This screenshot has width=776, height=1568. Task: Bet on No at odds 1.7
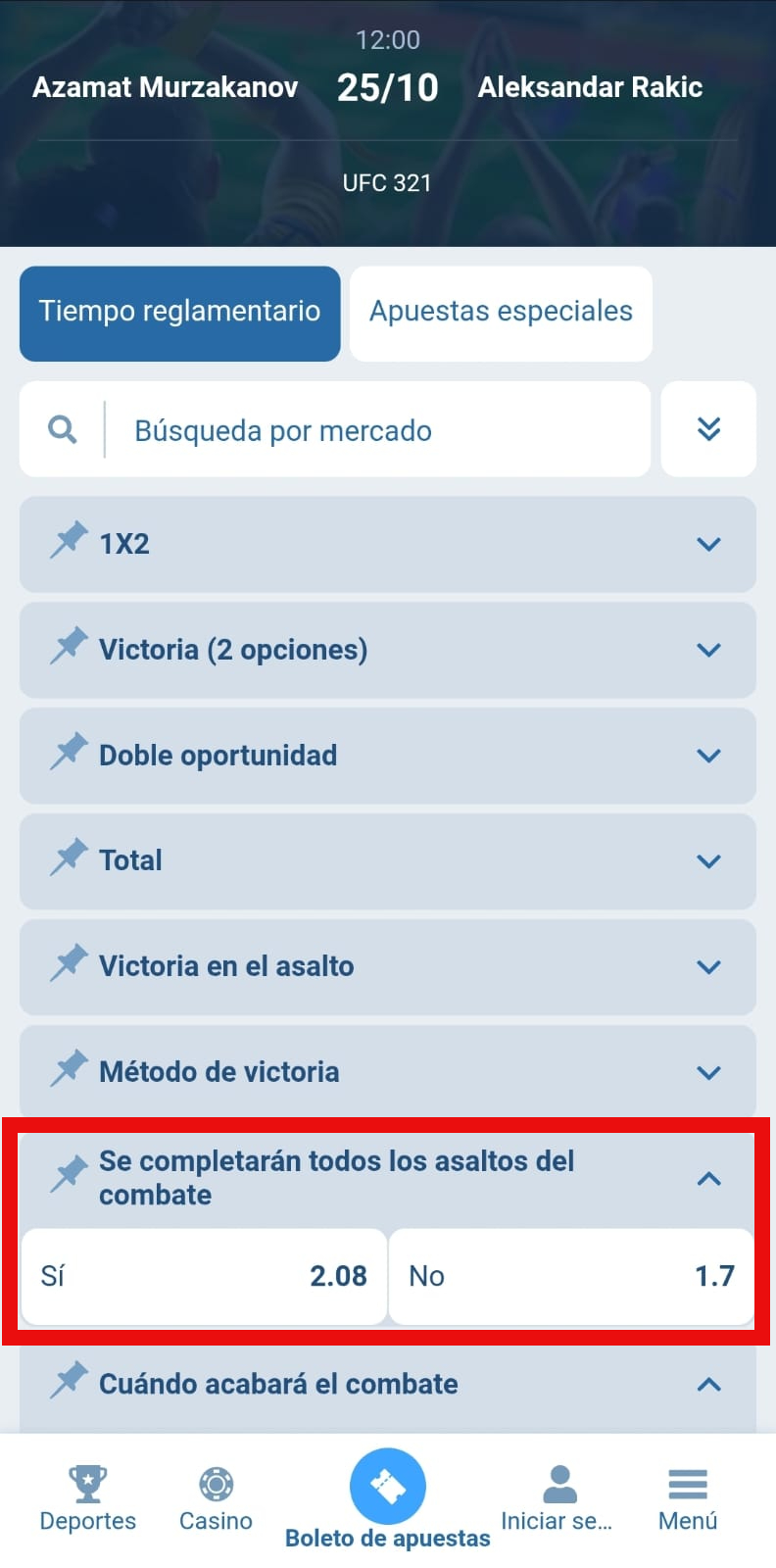point(571,1276)
